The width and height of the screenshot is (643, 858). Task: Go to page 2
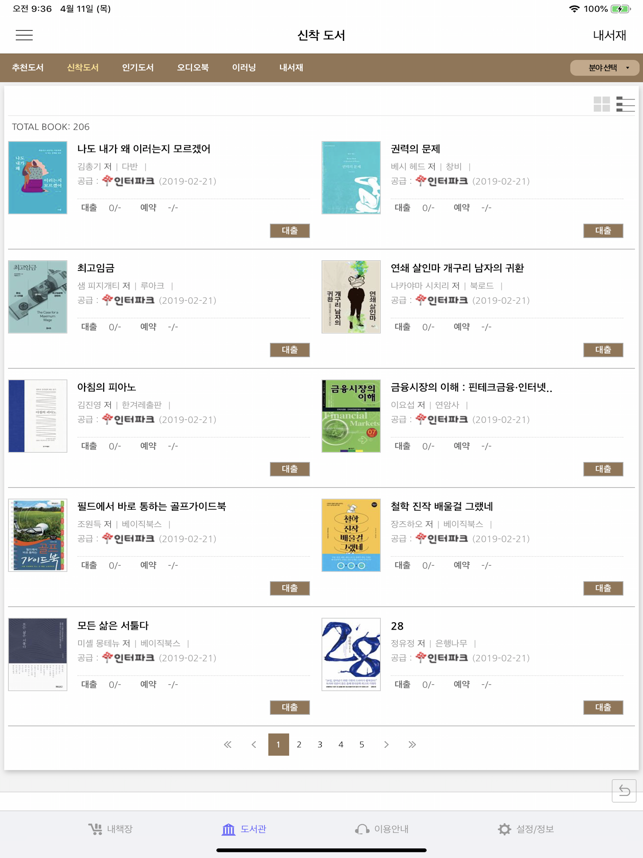(x=299, y=744)
